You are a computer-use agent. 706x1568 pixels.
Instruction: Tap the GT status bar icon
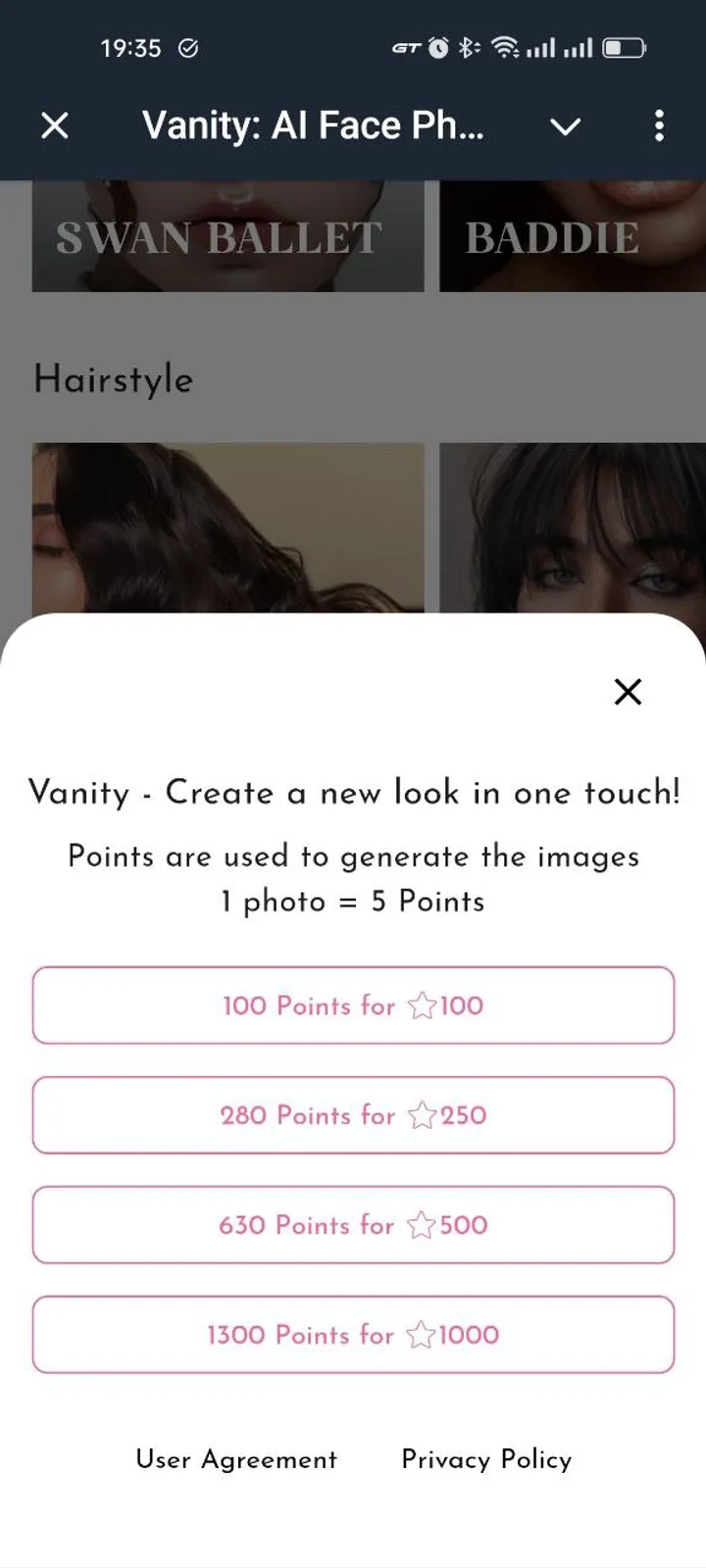407,47
